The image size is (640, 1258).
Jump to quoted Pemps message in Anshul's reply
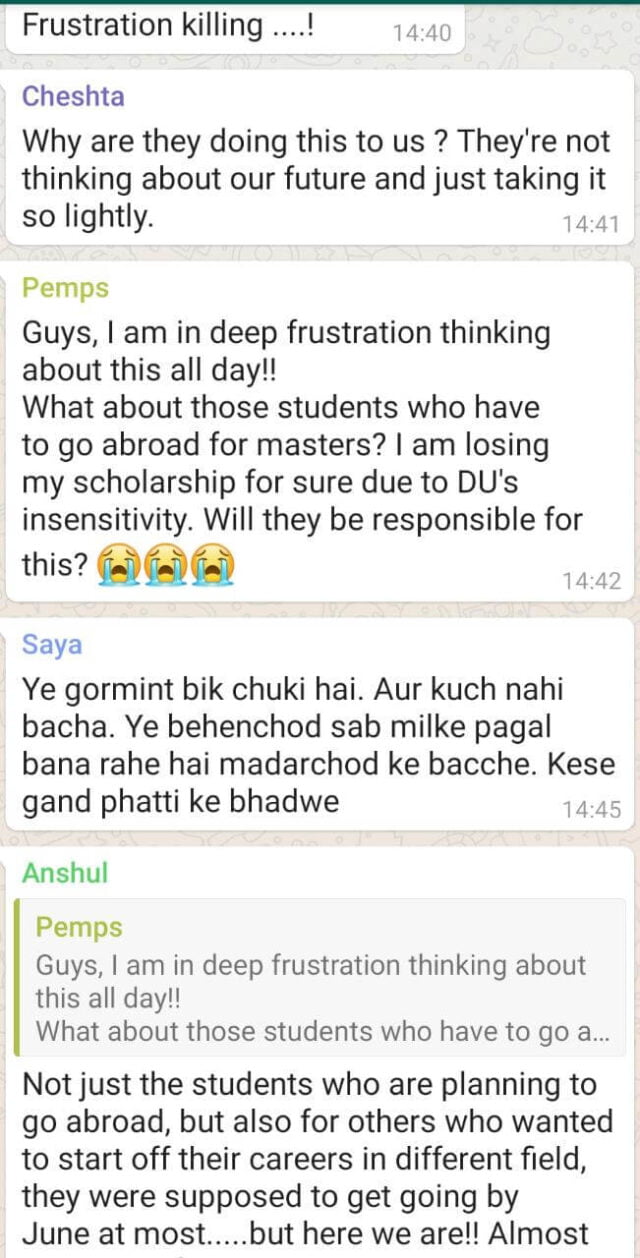[x=320, y=978]
